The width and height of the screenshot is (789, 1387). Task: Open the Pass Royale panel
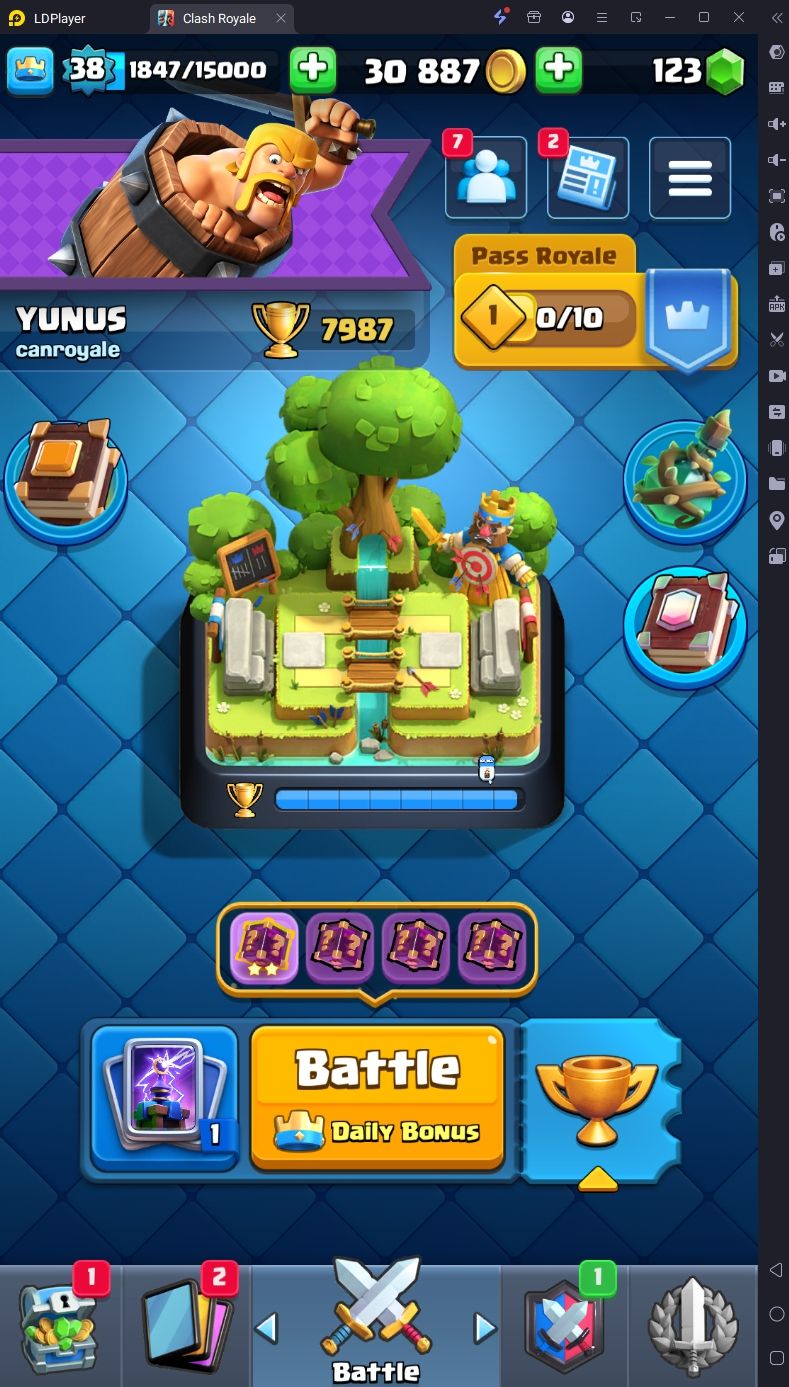click(596, 302)
